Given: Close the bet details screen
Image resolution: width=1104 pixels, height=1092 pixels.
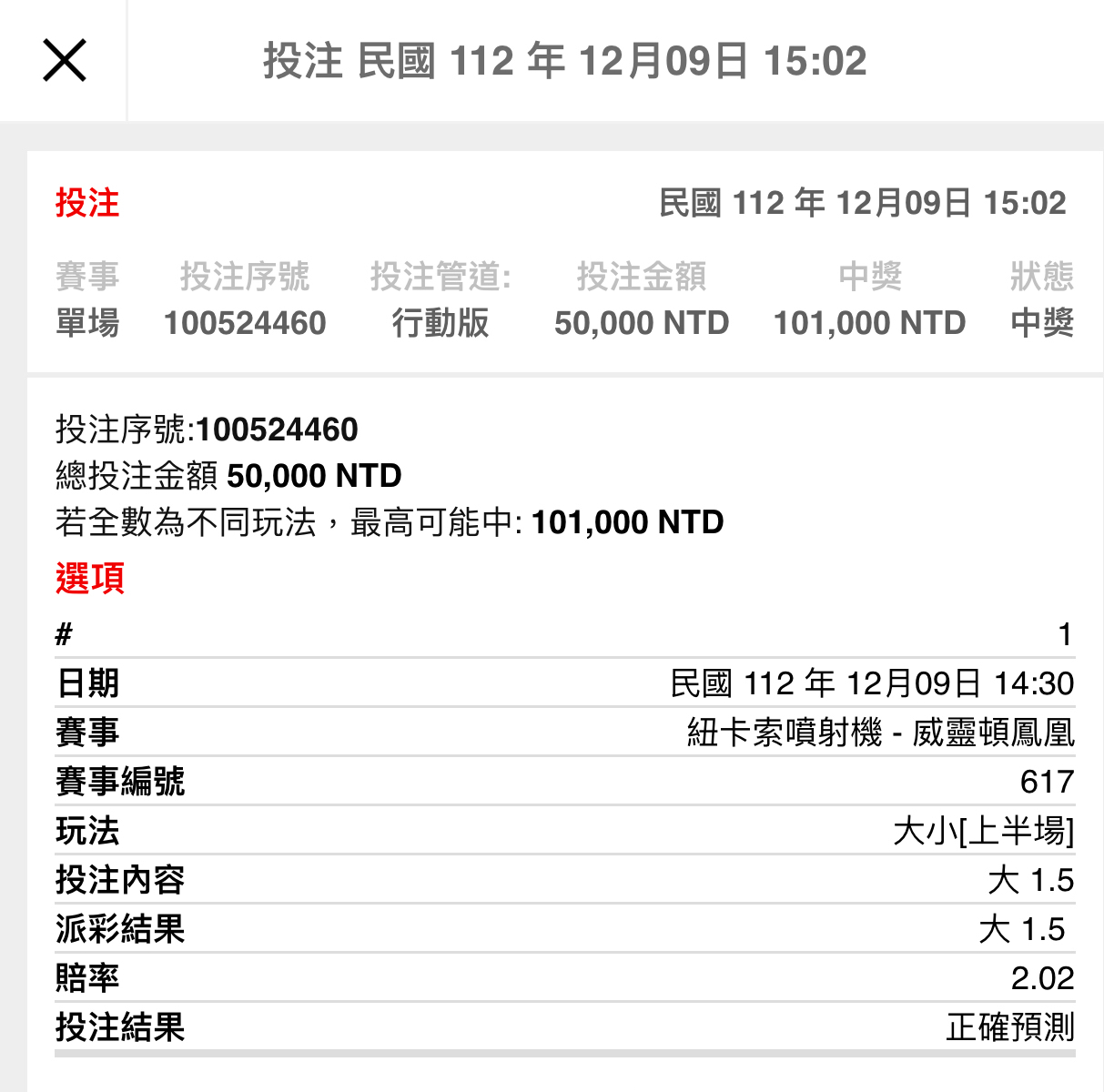Looking at the screenshot, I should [64, 61].
